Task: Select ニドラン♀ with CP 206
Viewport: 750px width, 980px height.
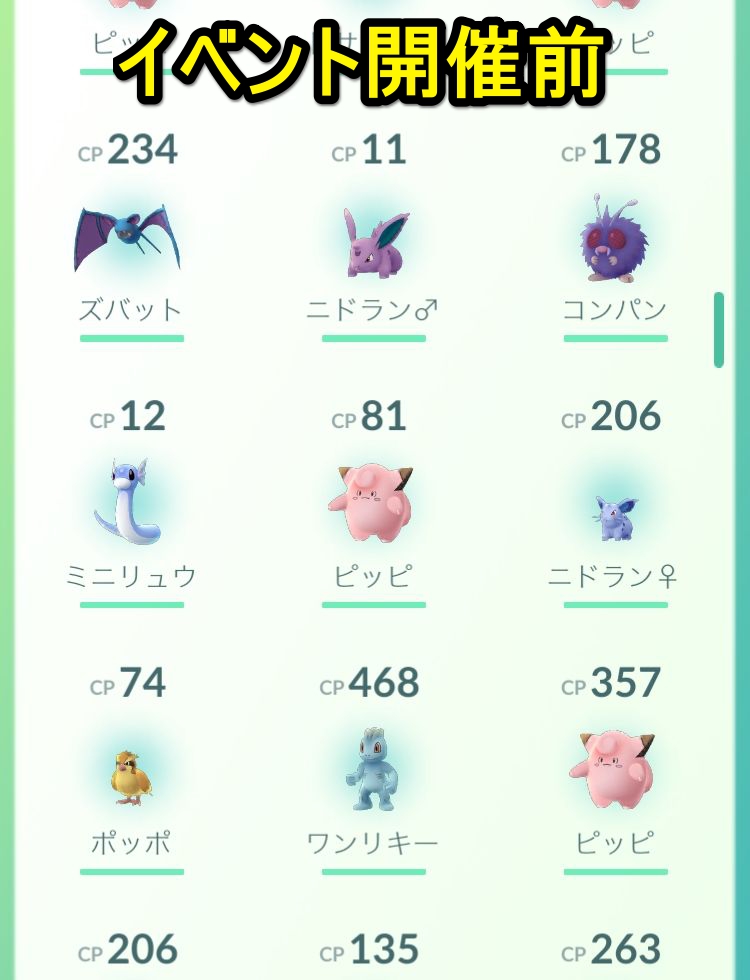Action: 614,510
